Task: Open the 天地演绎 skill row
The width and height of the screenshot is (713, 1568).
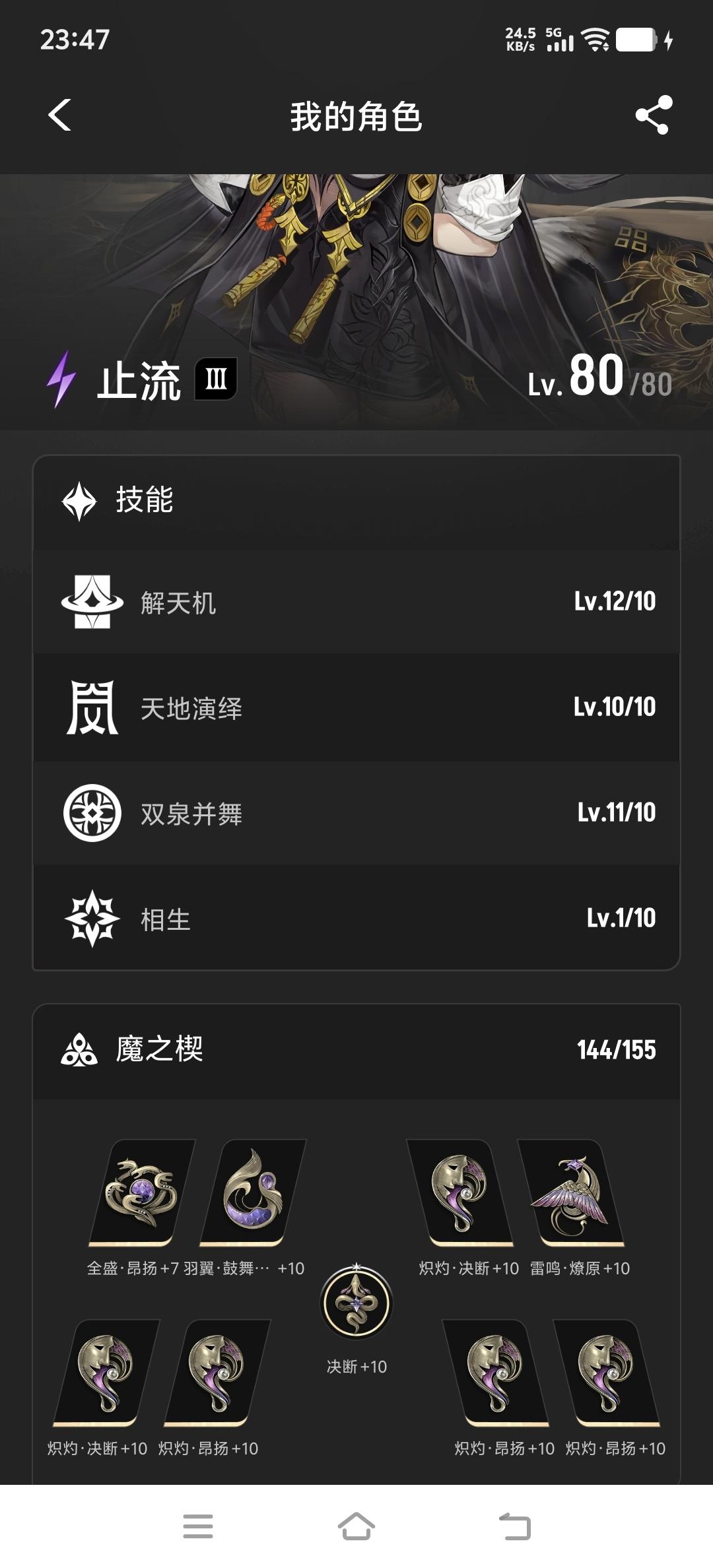Action: click(x=356, y=707)
